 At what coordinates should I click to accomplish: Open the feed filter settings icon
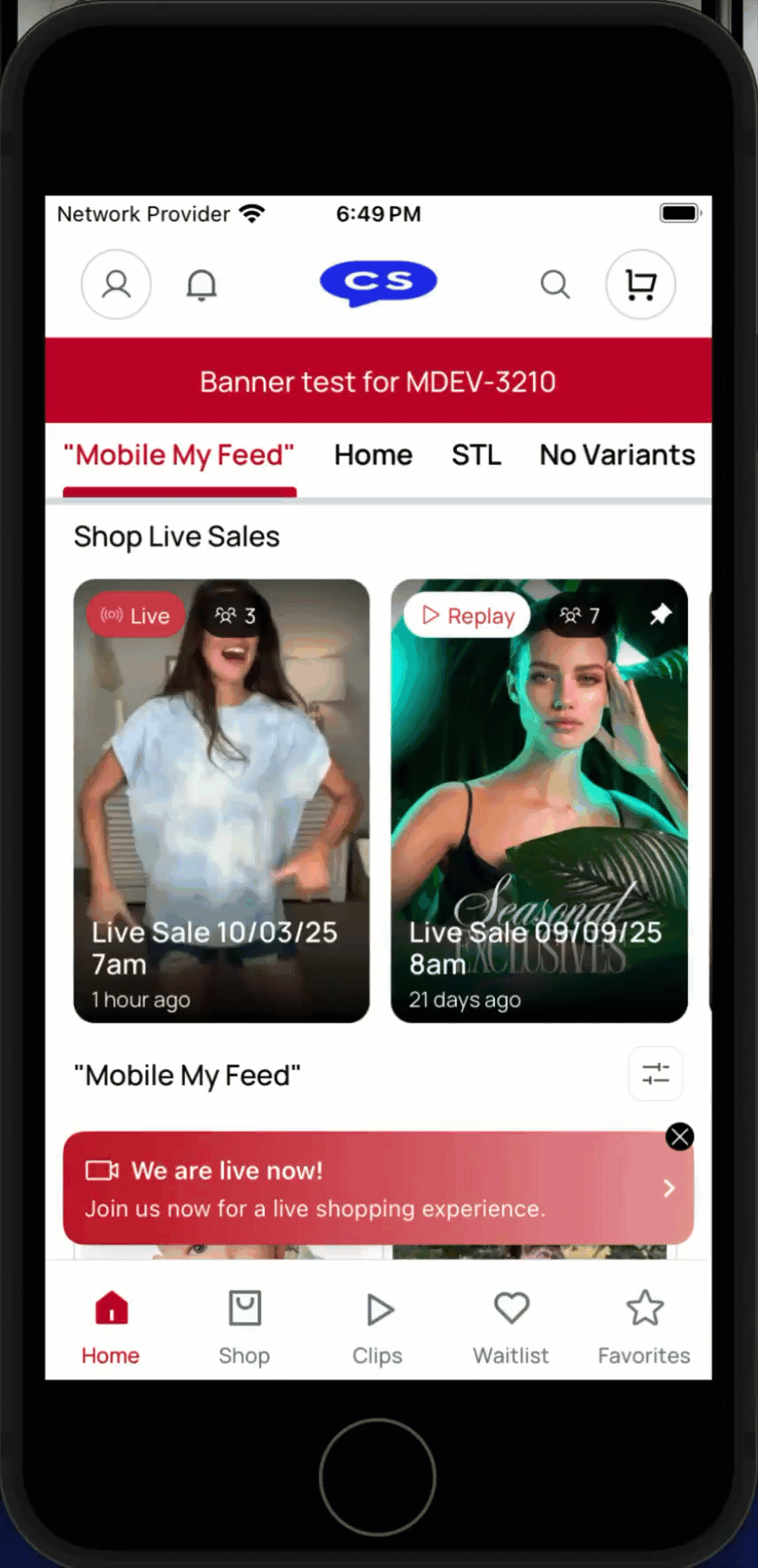point(655,1074)
